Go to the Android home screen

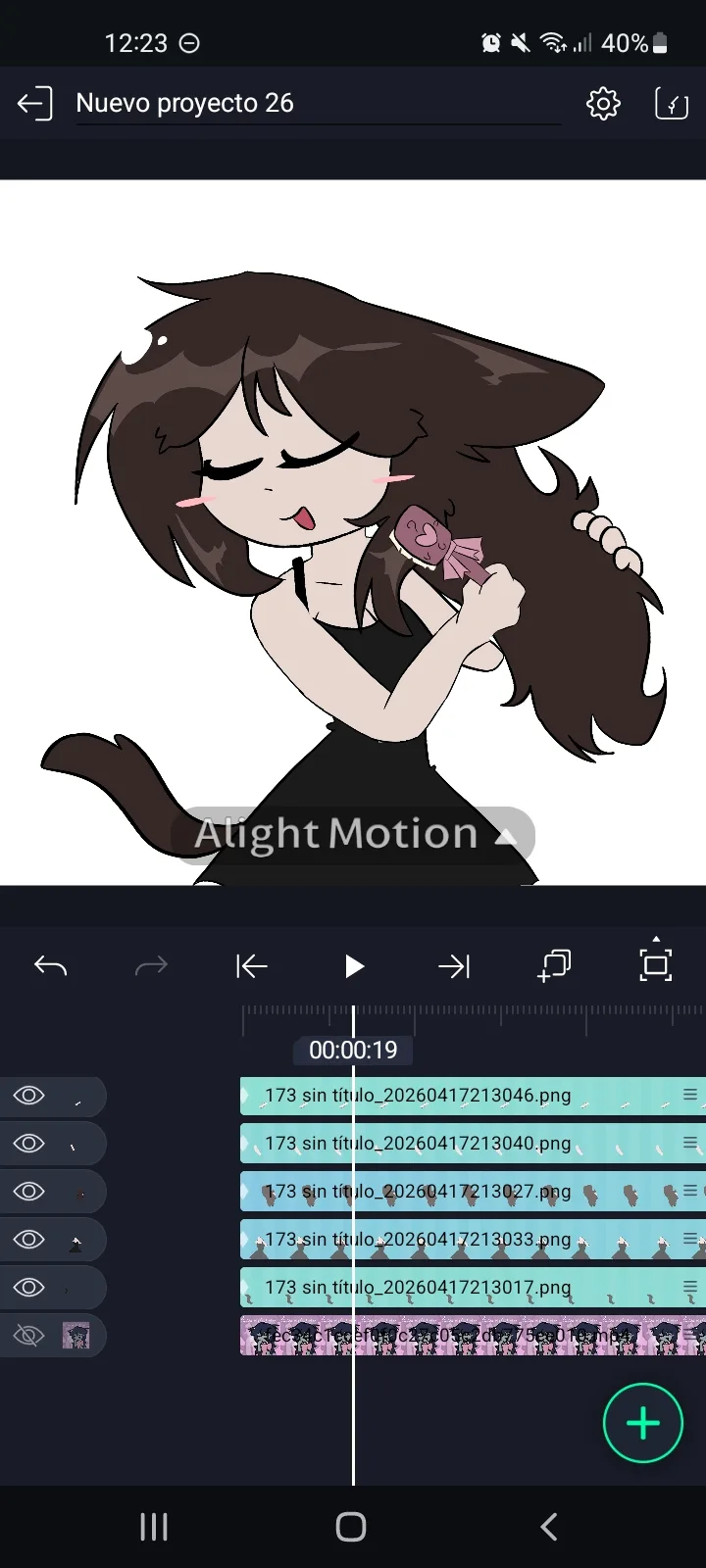351,1527
